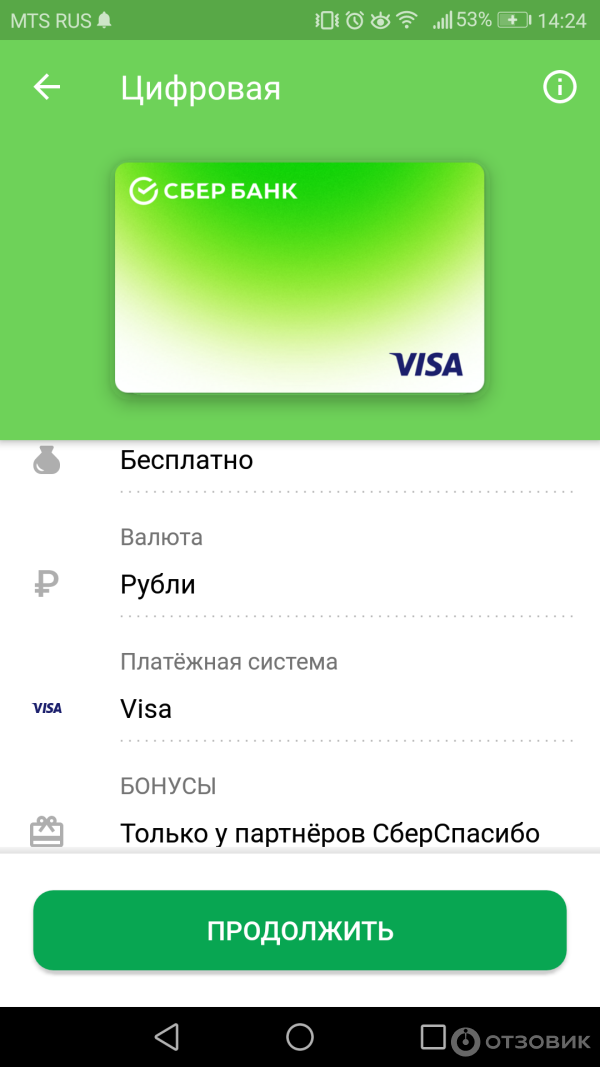600x1067 pixels.
Task: Tap the system home button
Action: (x=300, y=1037)
